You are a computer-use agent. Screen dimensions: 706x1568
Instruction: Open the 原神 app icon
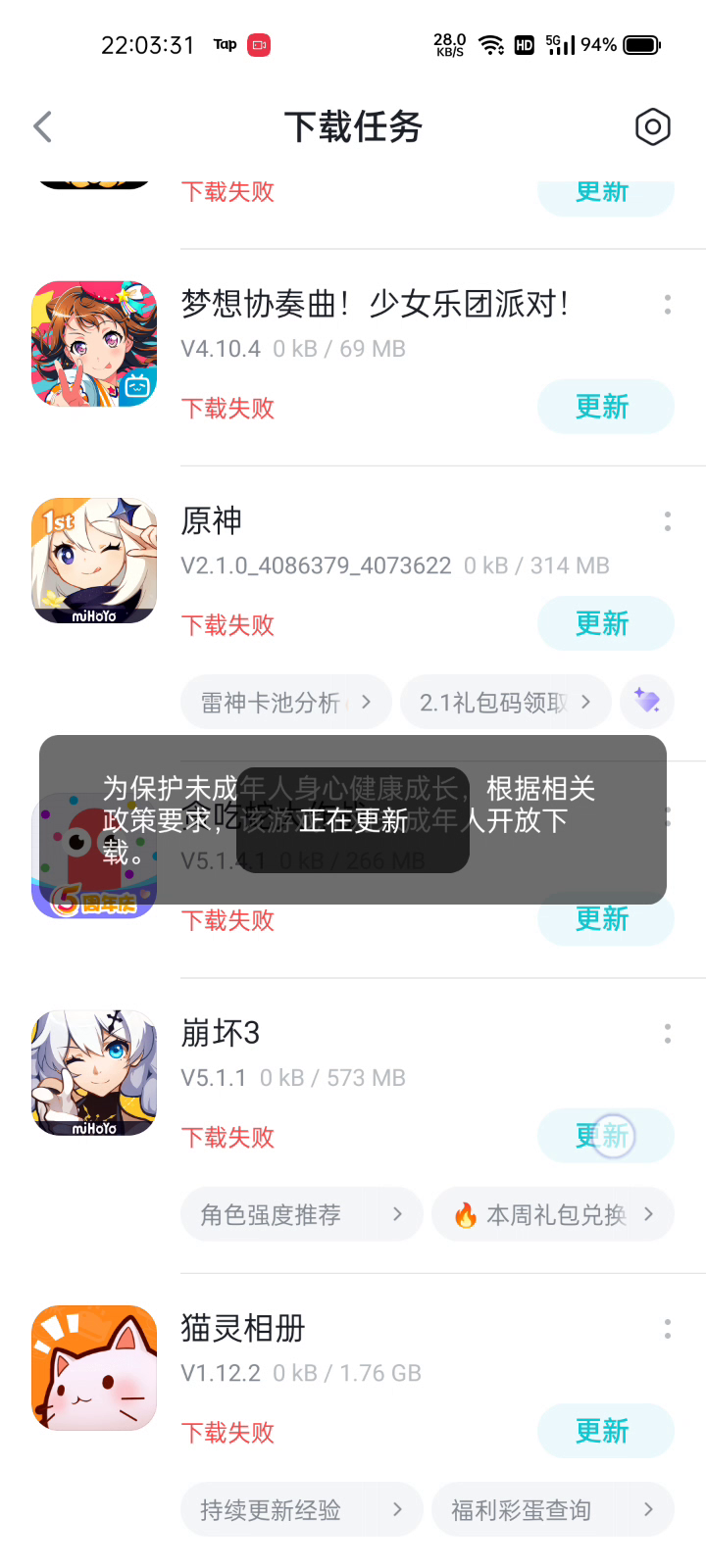point(94,561)
